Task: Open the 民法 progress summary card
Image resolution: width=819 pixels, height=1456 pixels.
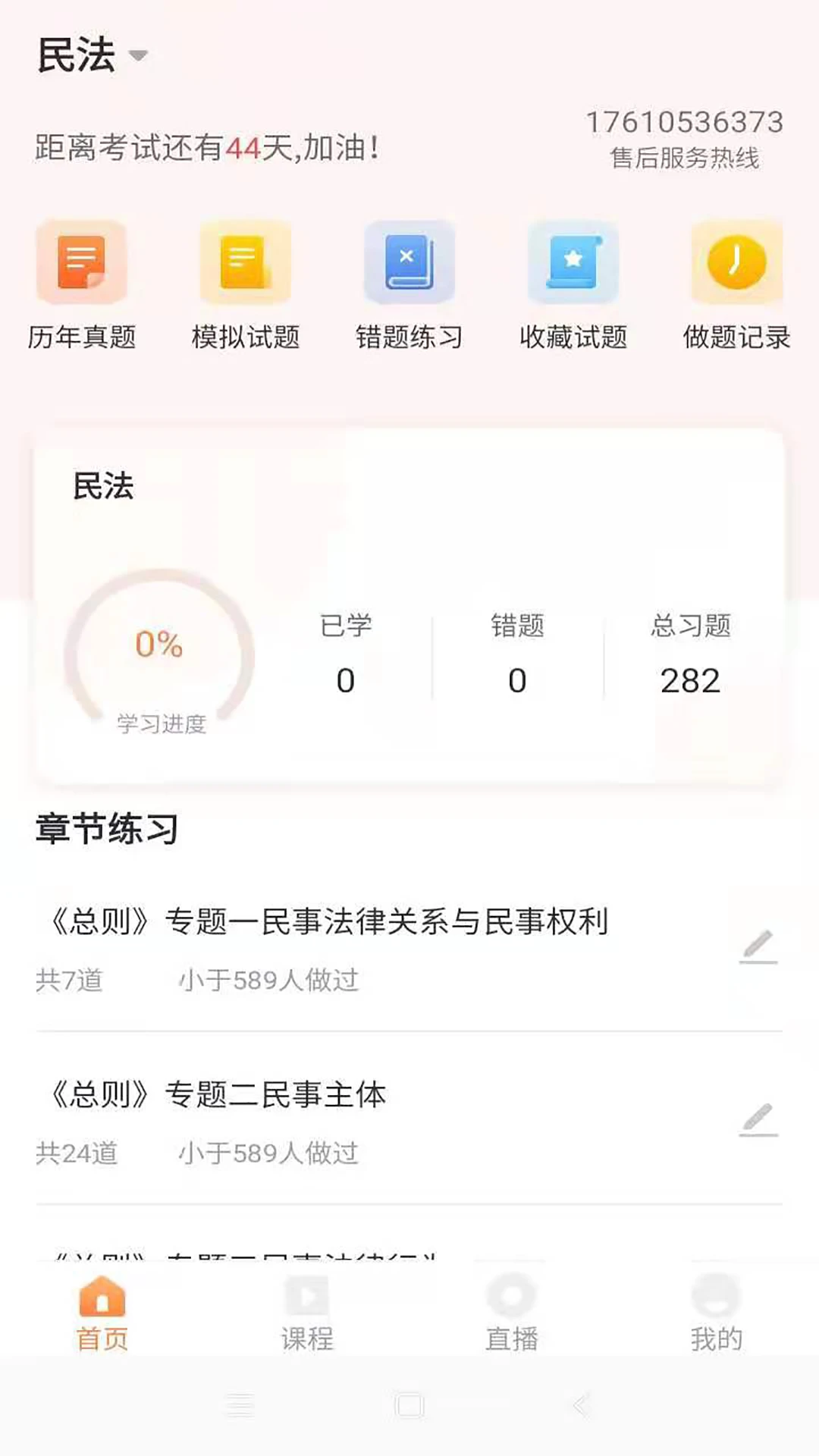Action: click(409, 599)
